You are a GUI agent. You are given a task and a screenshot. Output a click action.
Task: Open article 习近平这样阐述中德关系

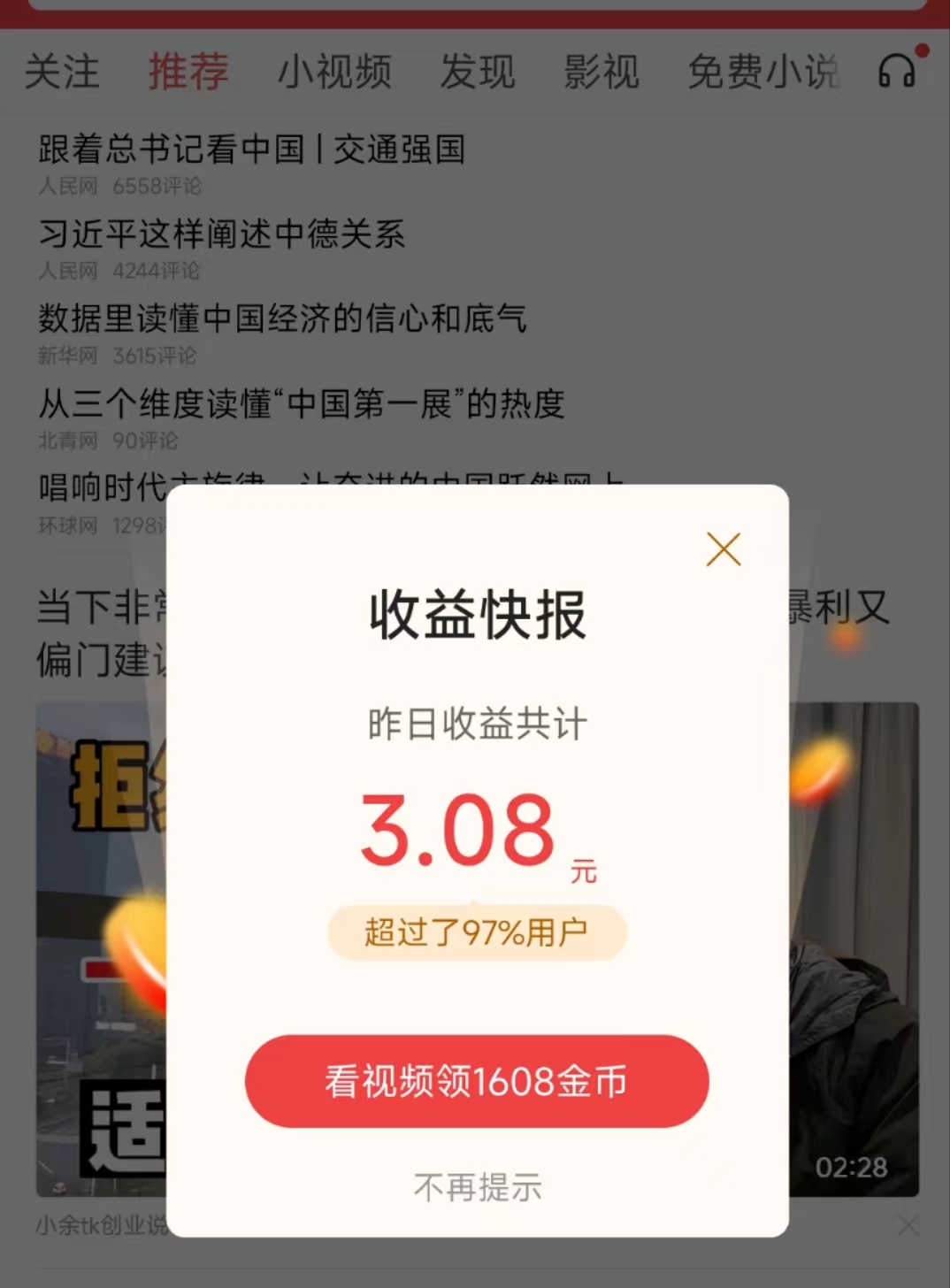[222, 234]
